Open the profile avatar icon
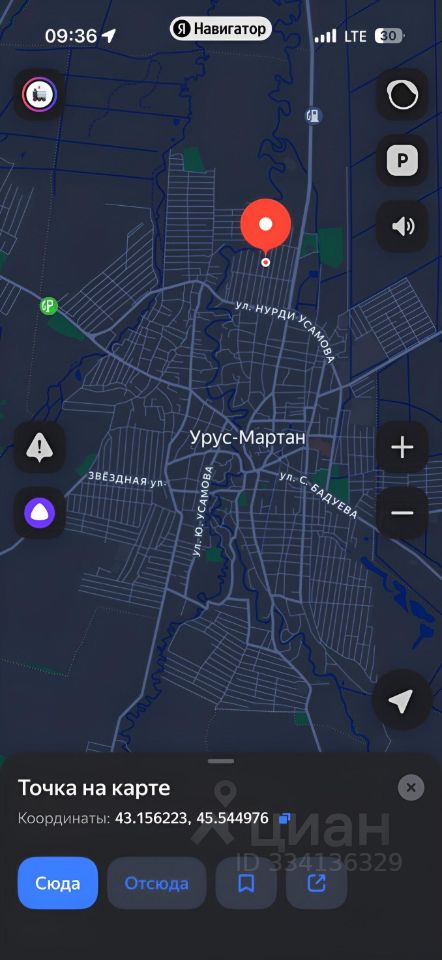This screenshot has width=442, height=960. 39,95
